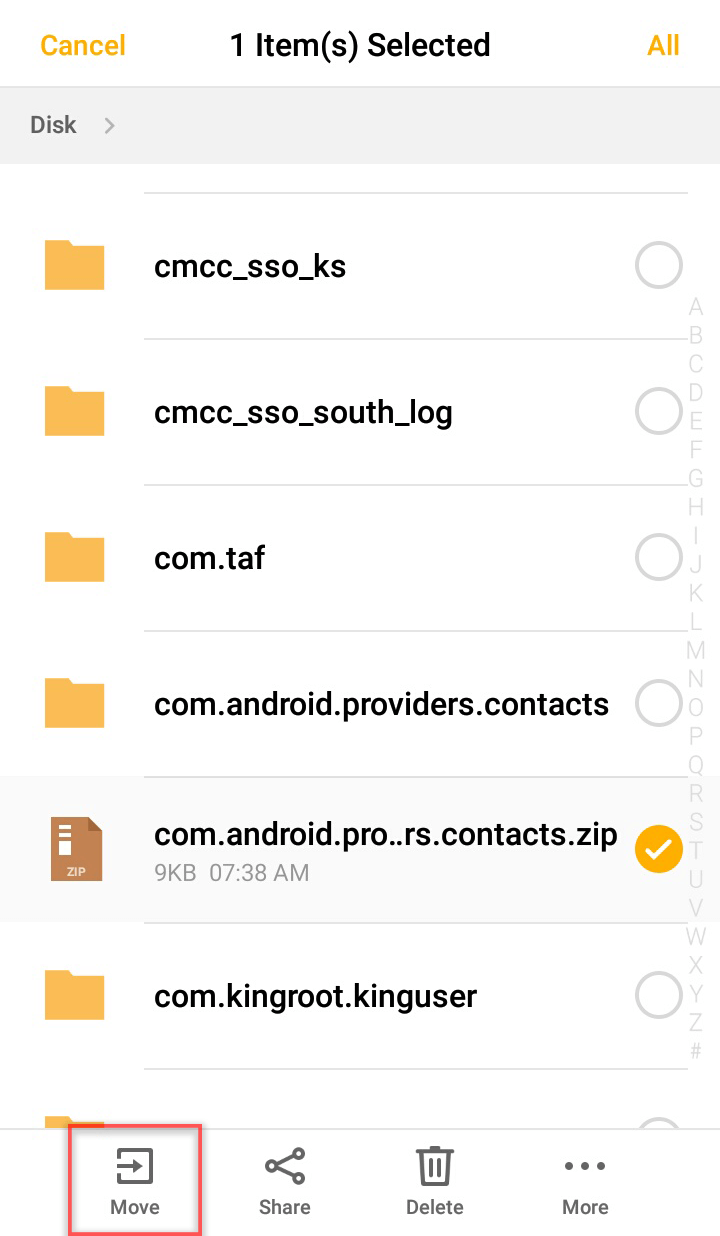Move the selected item

pyautogui.click(x=135, y=1181)
